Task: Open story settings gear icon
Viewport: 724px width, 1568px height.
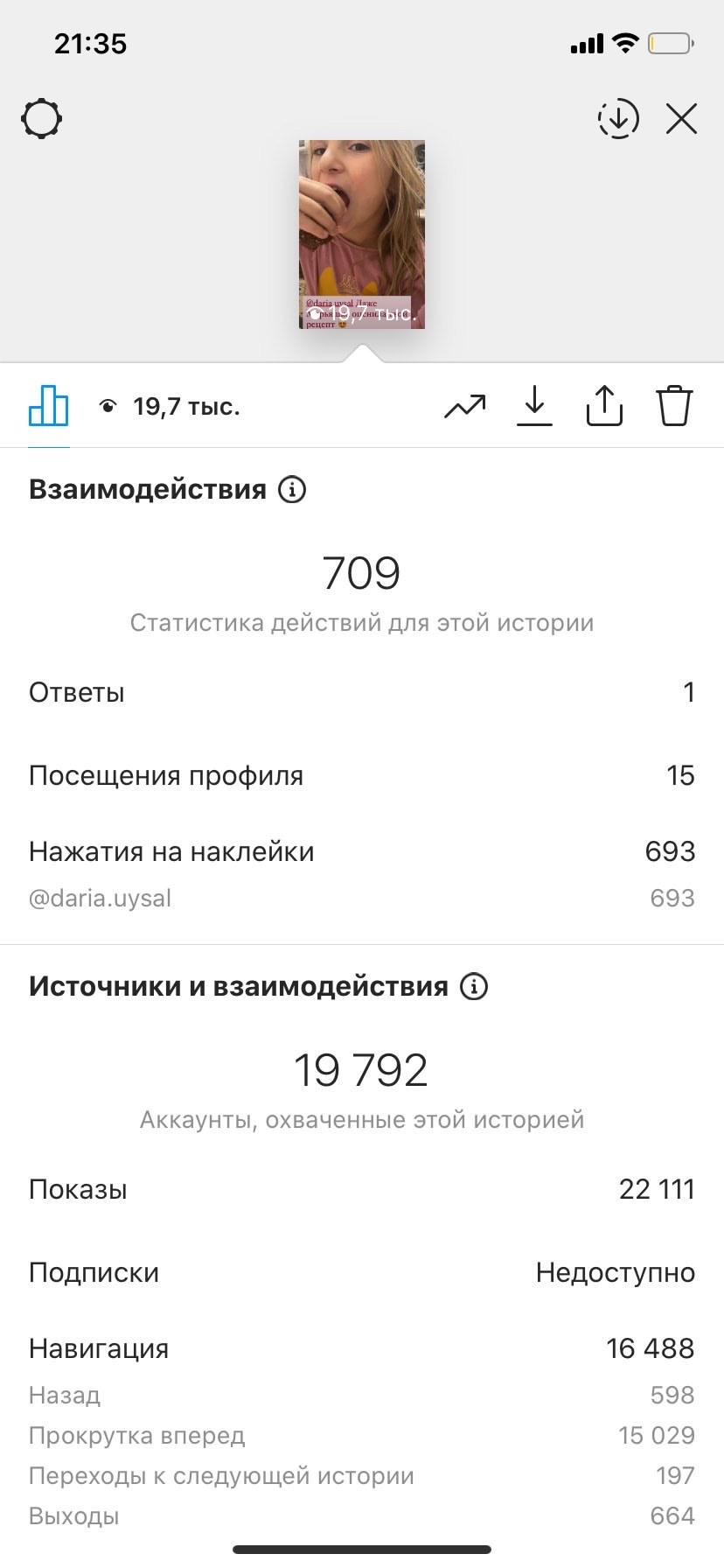Action: coord(41,119)
